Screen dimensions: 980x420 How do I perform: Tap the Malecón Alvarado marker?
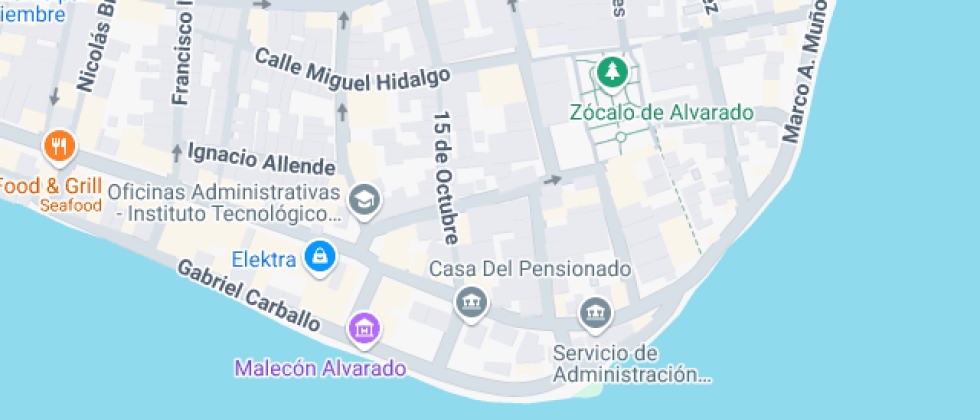(x=365, y=328)
